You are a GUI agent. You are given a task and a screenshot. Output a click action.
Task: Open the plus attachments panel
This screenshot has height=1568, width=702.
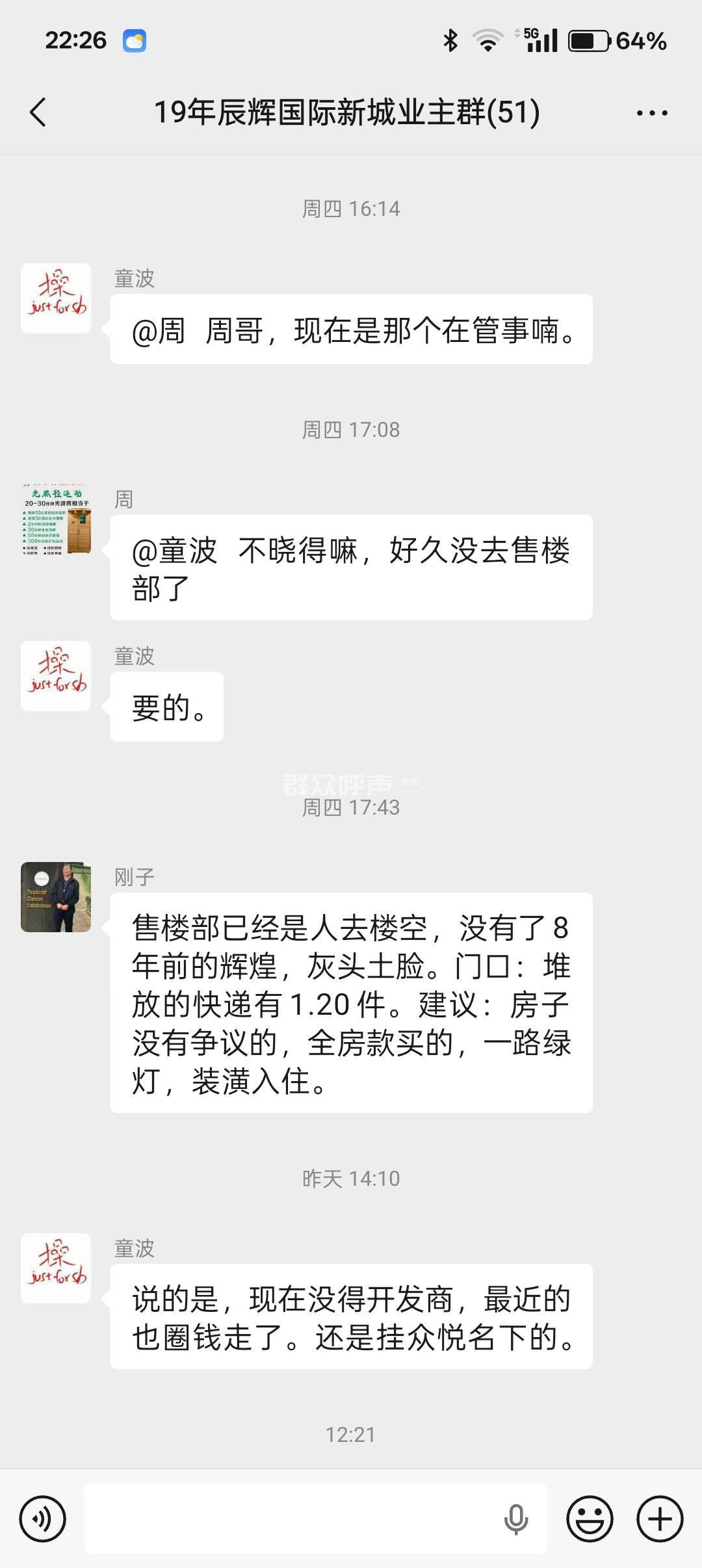(x=660, y=1519)
